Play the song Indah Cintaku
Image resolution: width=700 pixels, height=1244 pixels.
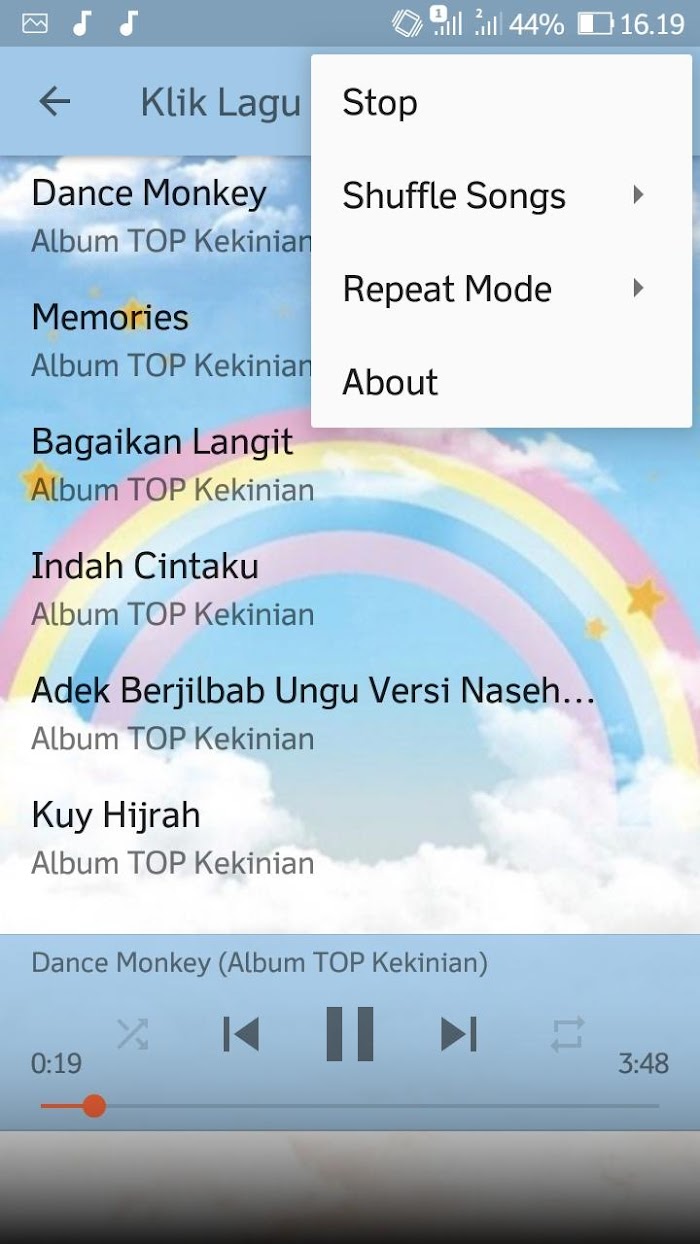coord(170,588)
